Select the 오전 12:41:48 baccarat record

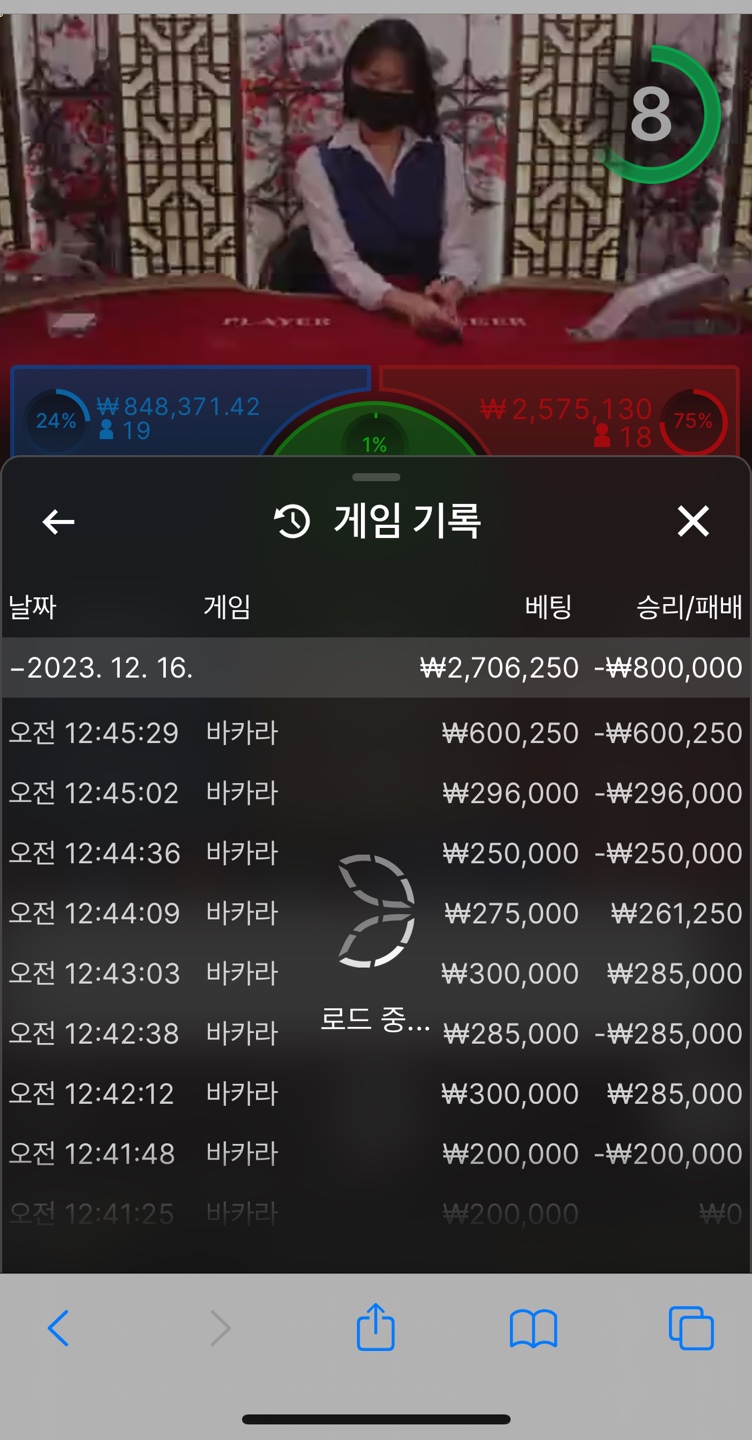376,1153
